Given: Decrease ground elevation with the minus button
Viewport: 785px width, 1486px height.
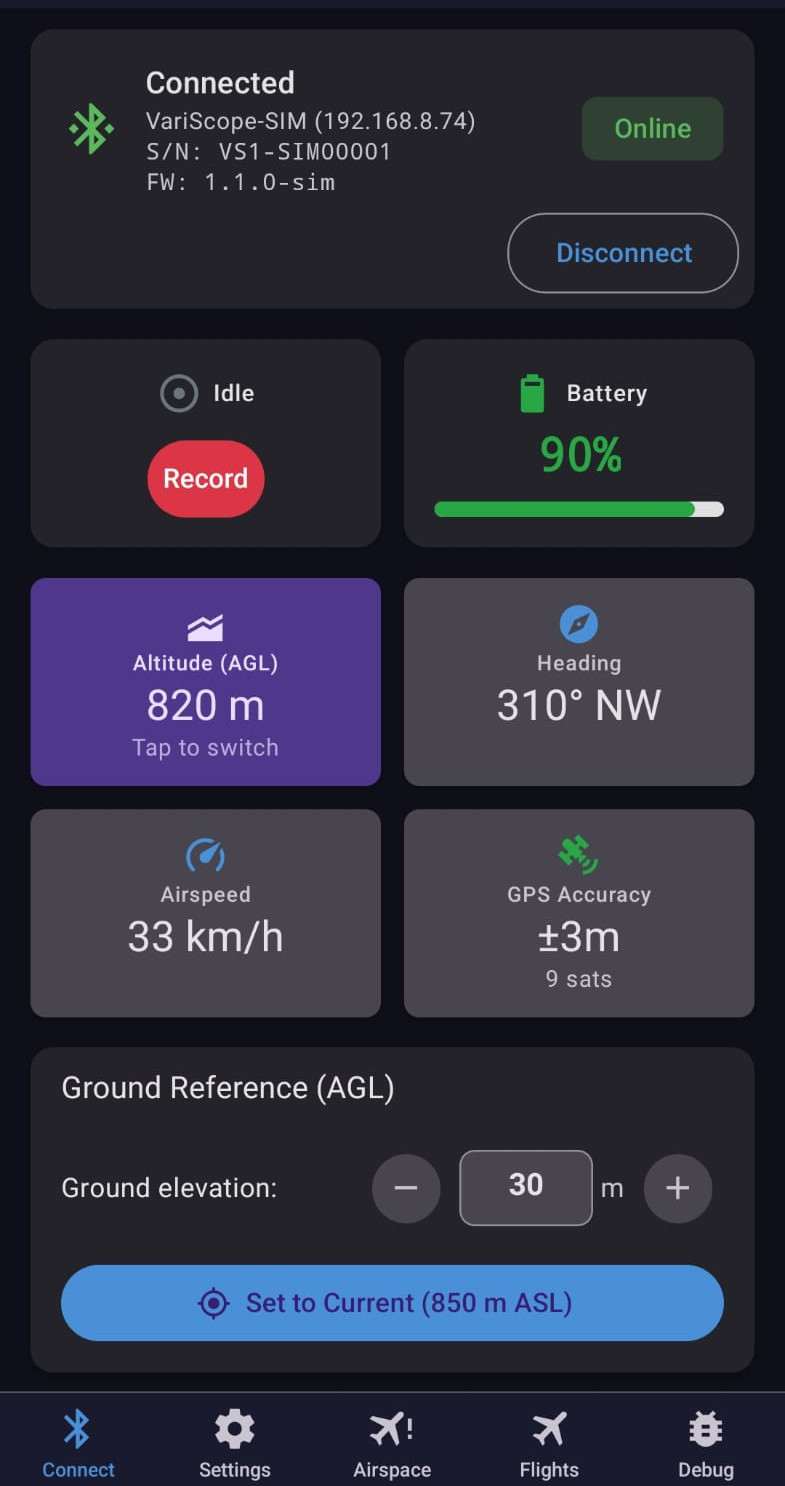Looking at the screenshot, I should pyautogui.click(x=406, y=1188).
